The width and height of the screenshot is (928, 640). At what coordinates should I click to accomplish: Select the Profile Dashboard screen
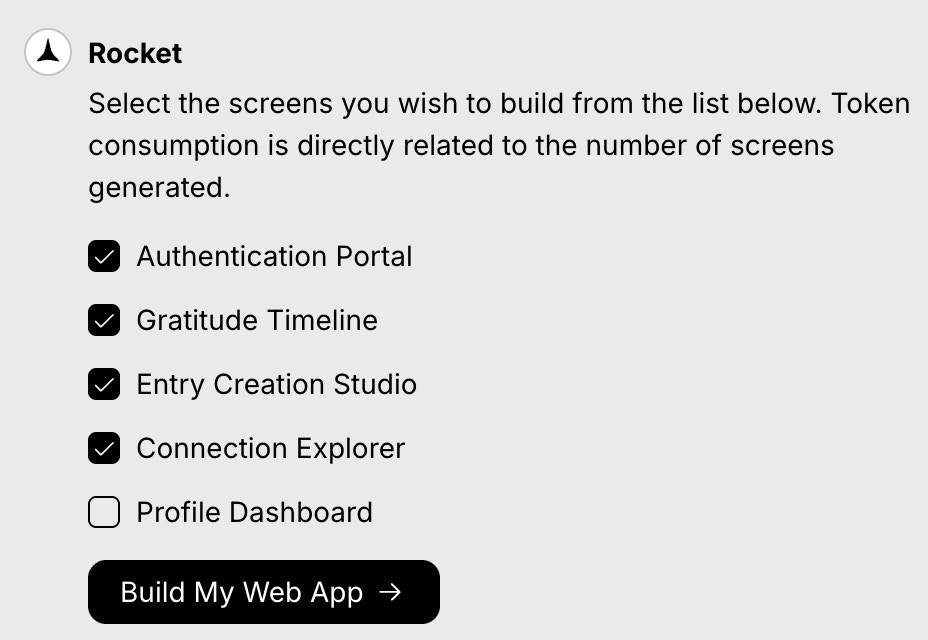pos(104,513)
